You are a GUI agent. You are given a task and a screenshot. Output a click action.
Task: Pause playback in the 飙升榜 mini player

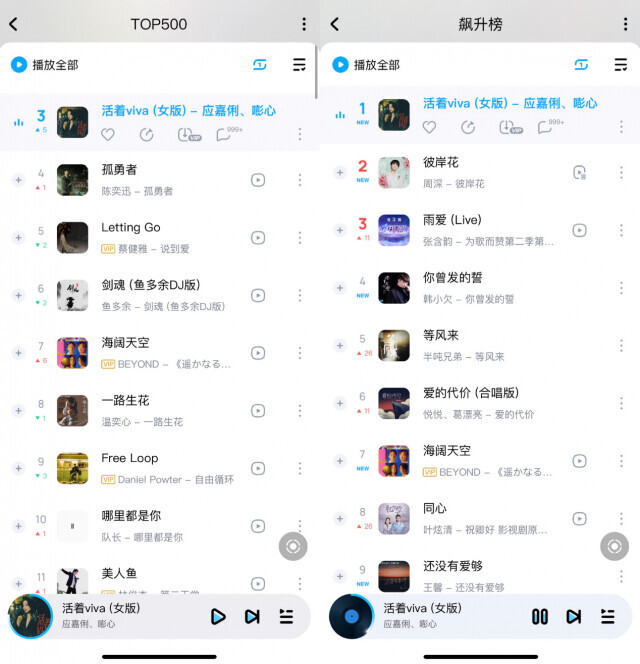pos(540,617)
